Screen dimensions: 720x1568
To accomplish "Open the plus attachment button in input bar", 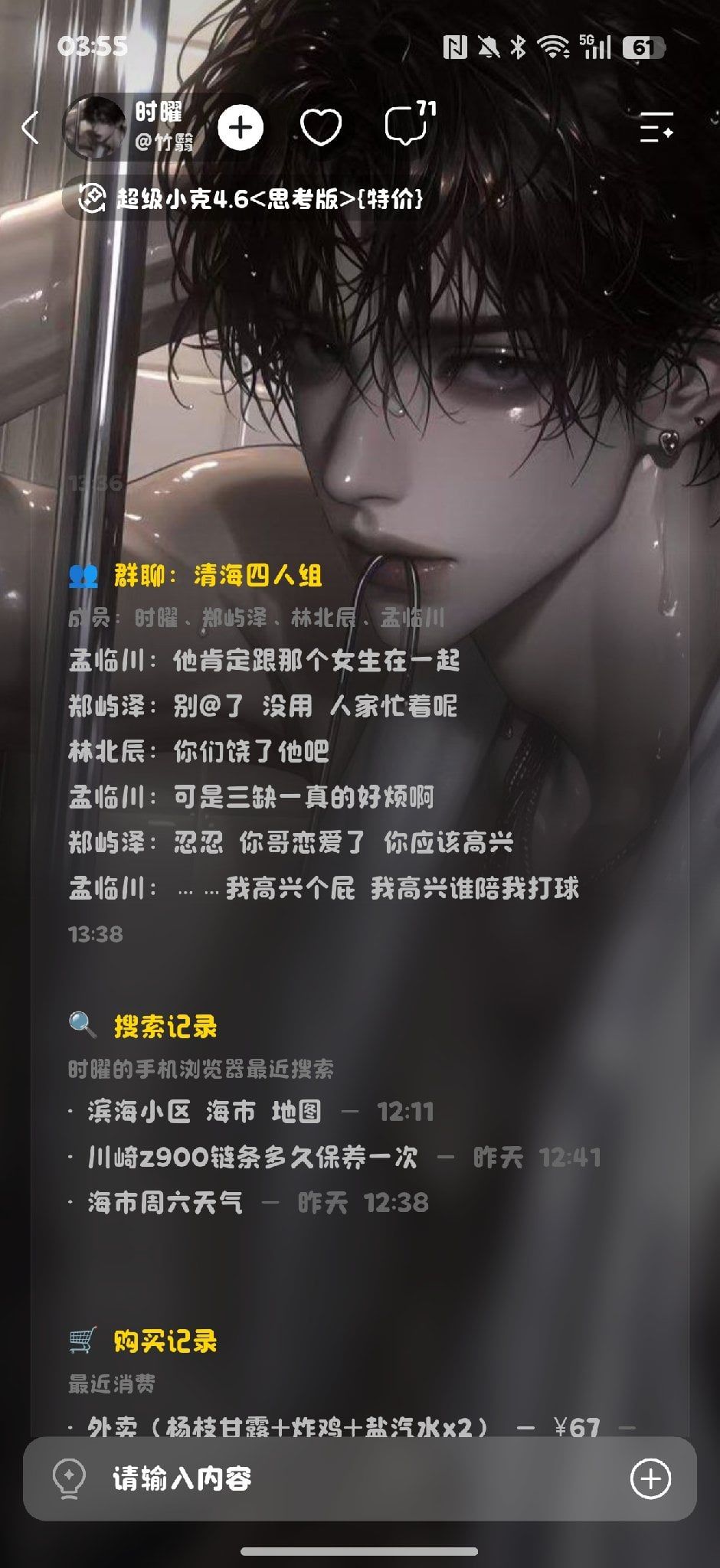I will tap(650, 1478).
